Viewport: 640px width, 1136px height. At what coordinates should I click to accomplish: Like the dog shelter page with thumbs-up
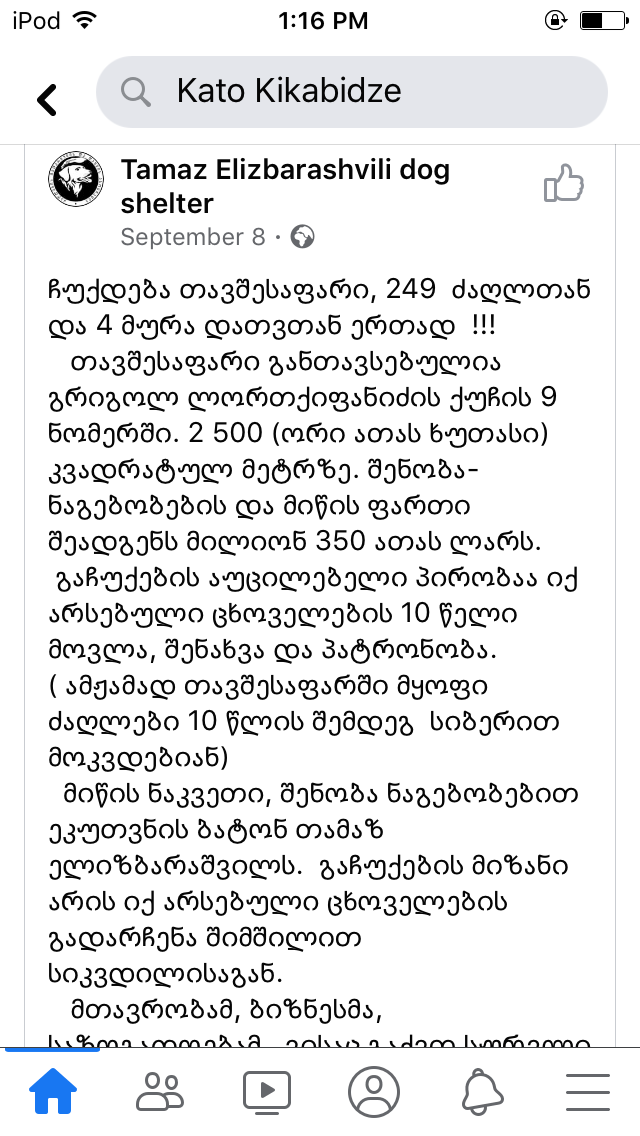click(x=563, y=184)
